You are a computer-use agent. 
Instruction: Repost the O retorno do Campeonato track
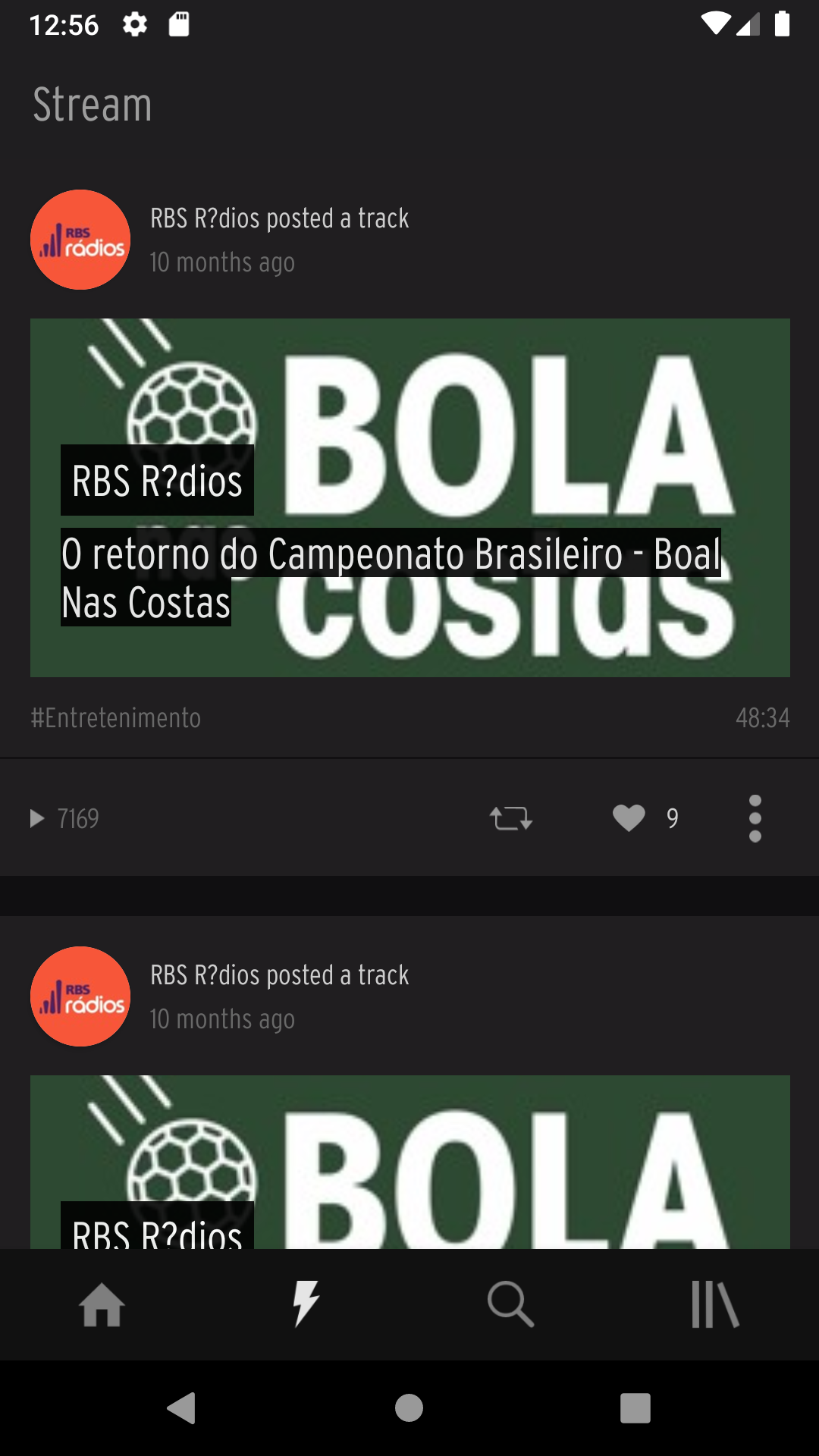[x=511, y=818]
